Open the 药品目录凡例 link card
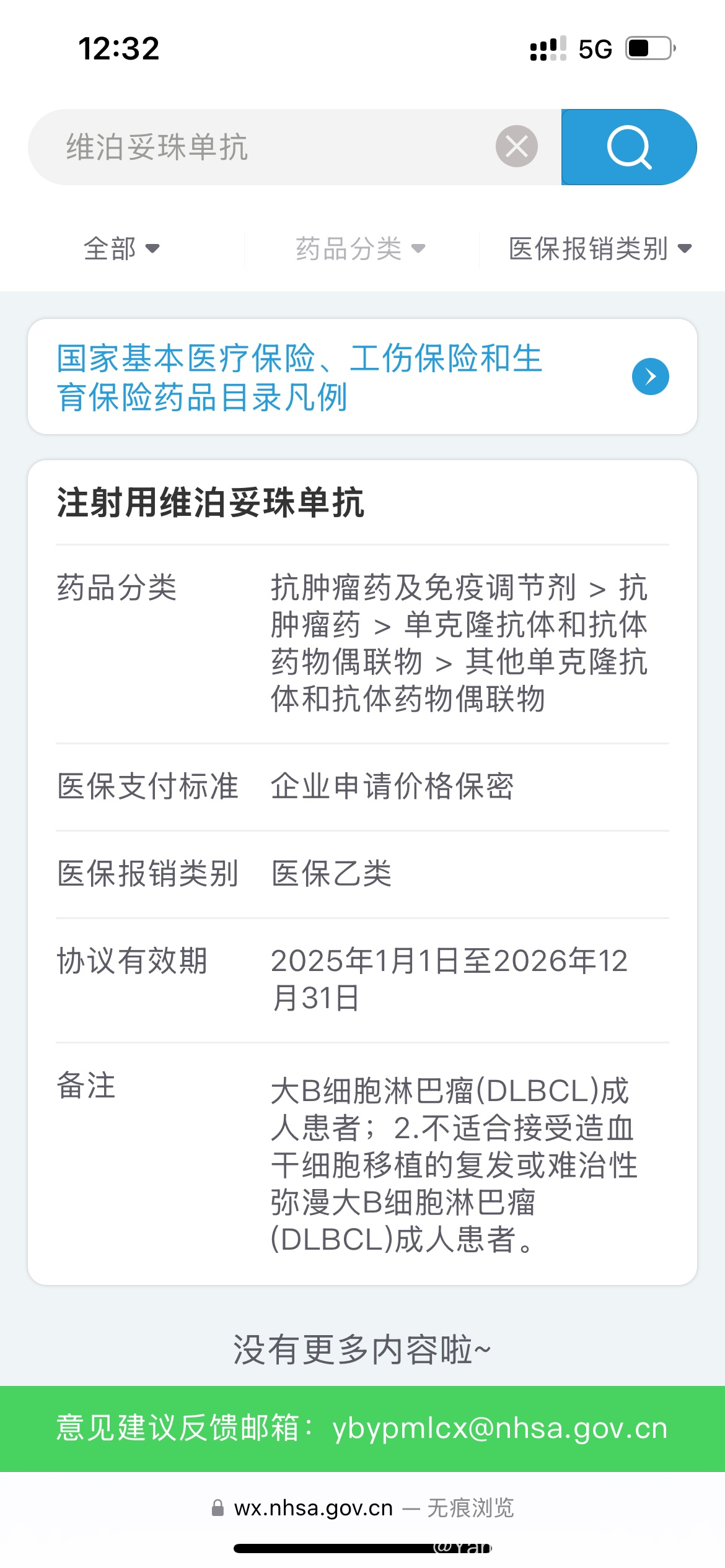Viewport: 725px width, 1568px height. (362, 377)
